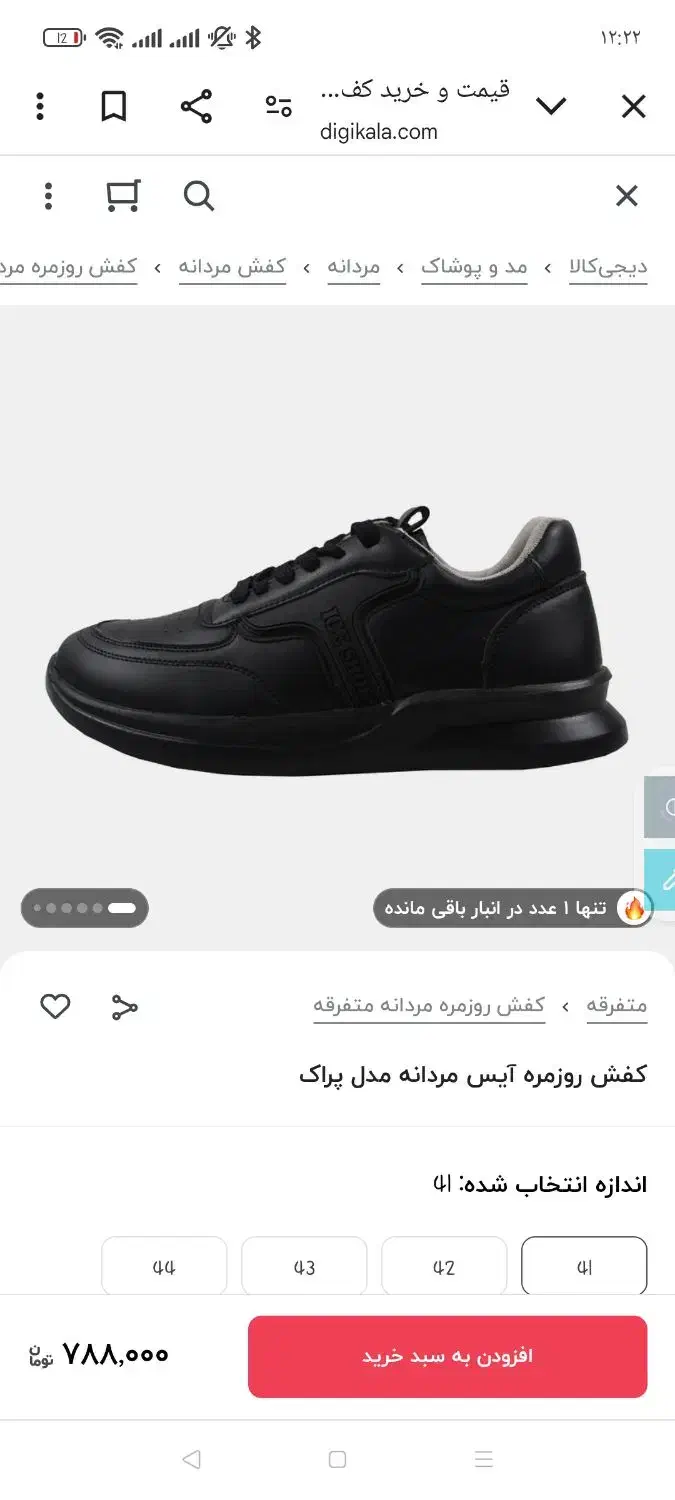The width and height of the screenshot is (675, 1500).
Task: Go to دیجی‌کالا breadcrumb link
Action: point(608,267)
